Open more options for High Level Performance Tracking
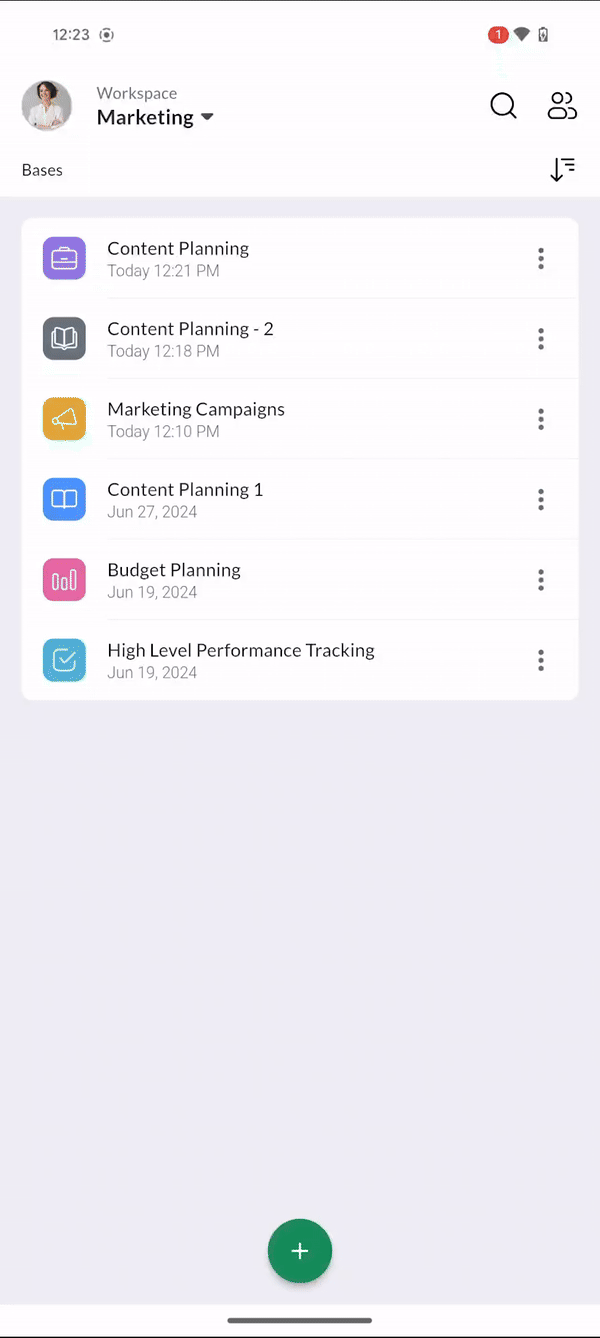Viewport: 600px width, 1338px height. 541,660
